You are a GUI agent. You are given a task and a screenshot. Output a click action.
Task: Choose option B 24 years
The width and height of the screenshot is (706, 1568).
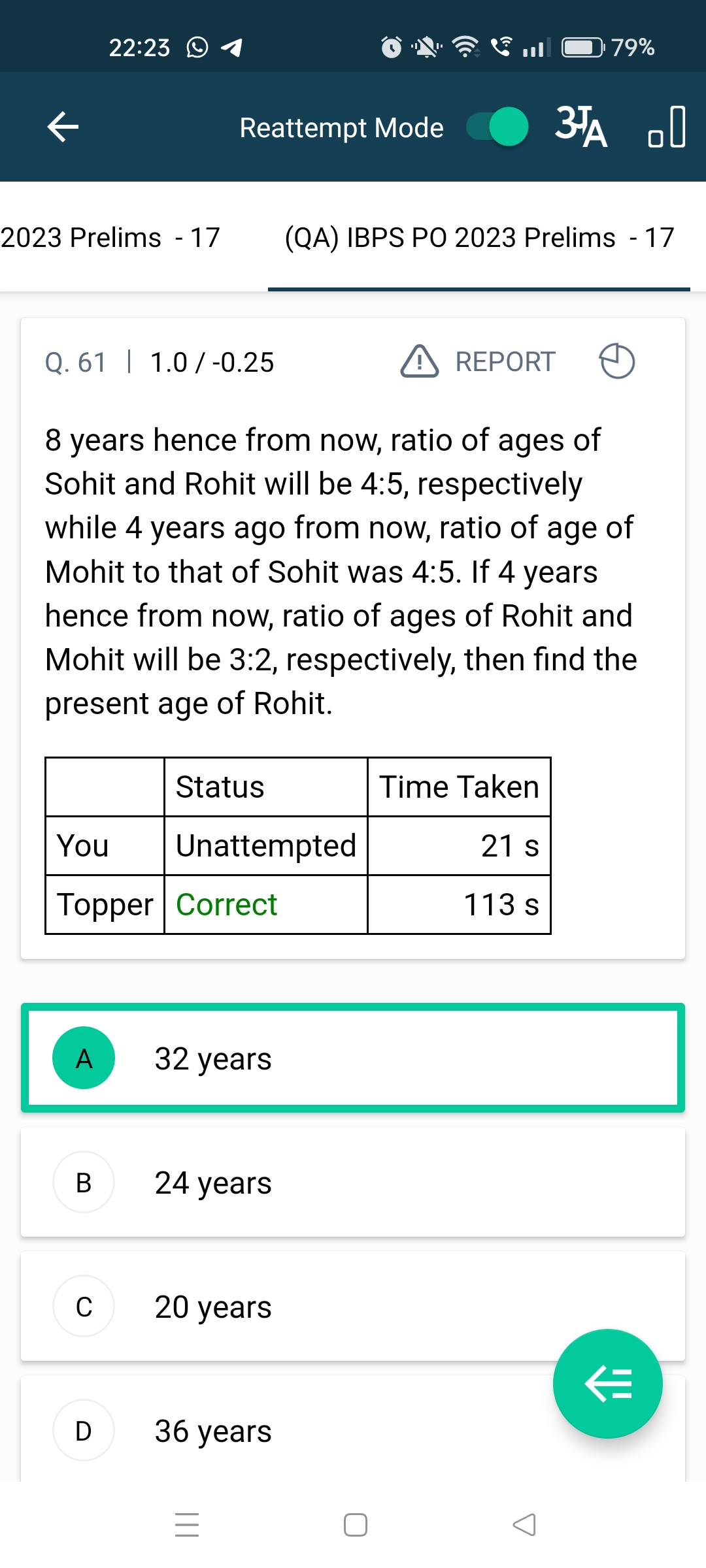click(x=353, y=1182)
